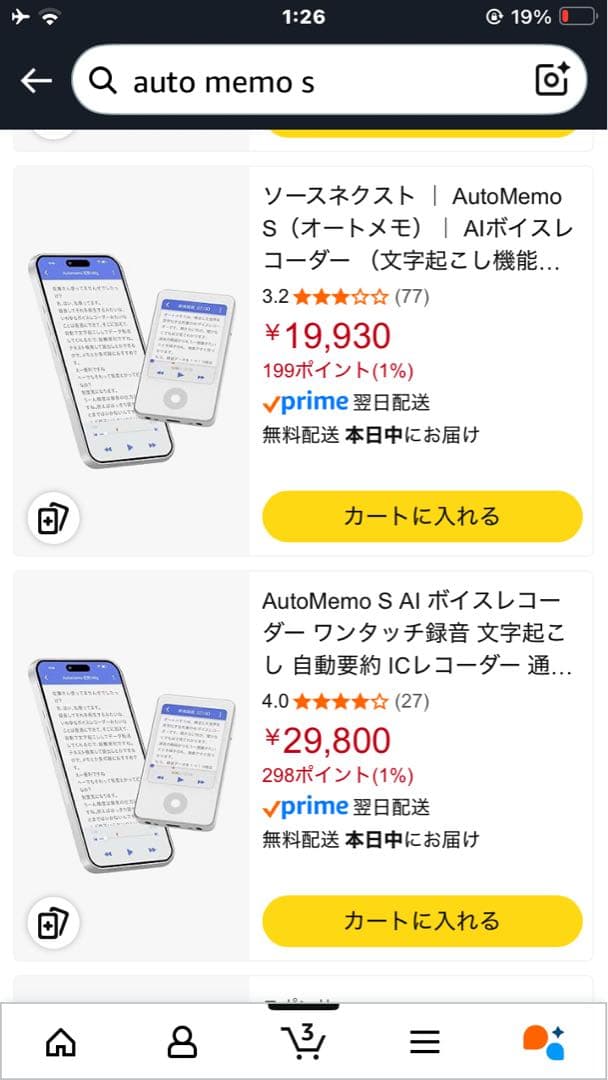Add the ¥29,800 AutoMemo S to cart

[x=421, y=921]
